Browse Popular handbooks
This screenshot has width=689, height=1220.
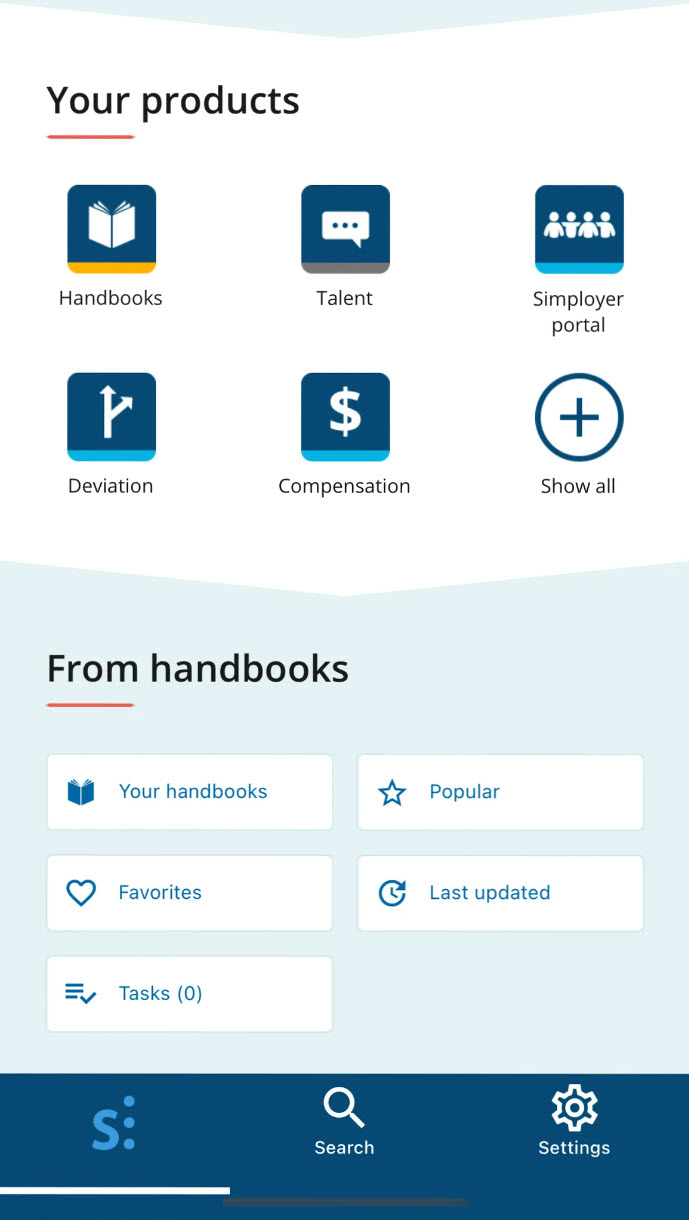pyautogui.click(x=500, y=792)
